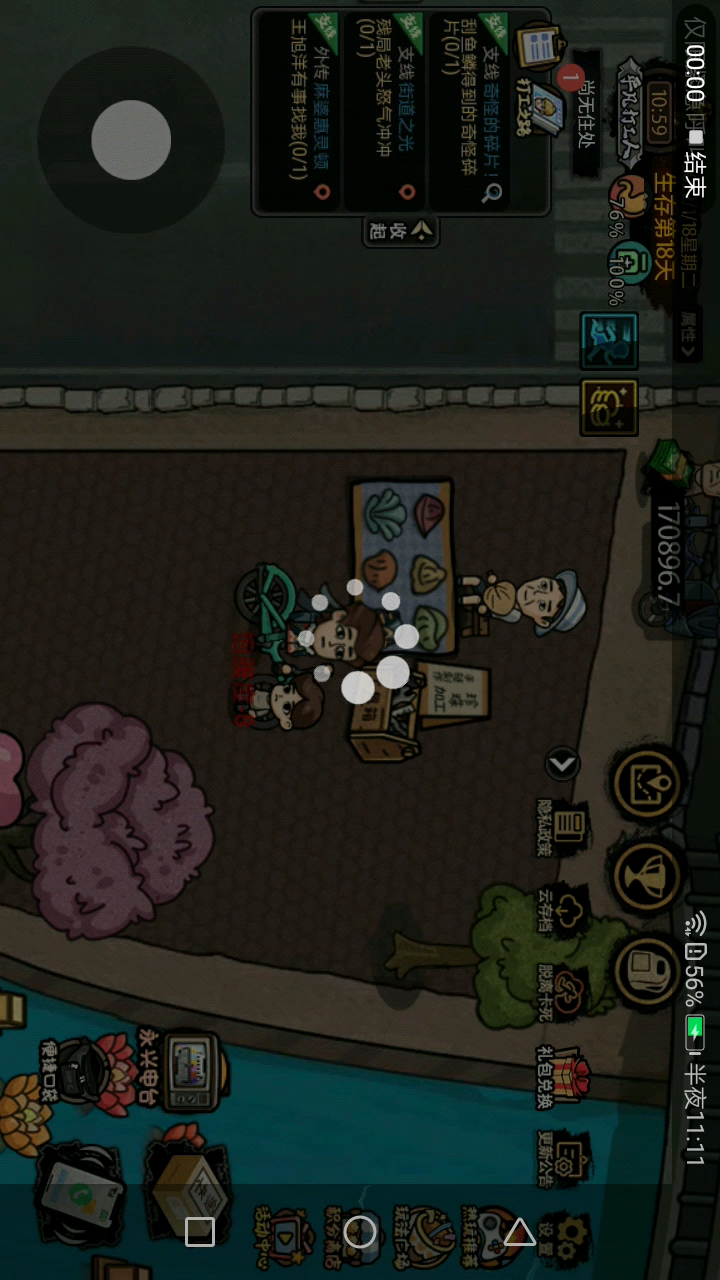Open quest 外传 麻婆惠灵顿
This screenshot has width=720, height=1280.
[298, 110]
